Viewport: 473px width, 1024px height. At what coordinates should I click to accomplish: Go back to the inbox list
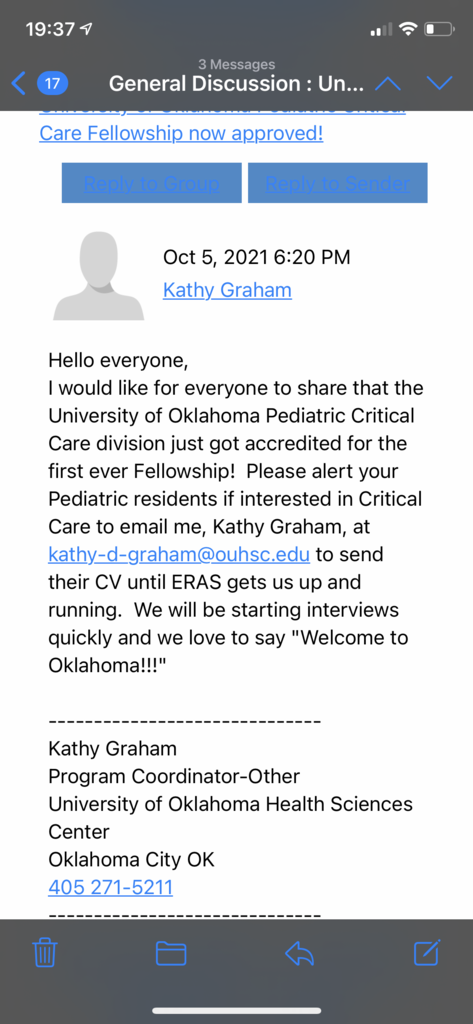[39, 83]
